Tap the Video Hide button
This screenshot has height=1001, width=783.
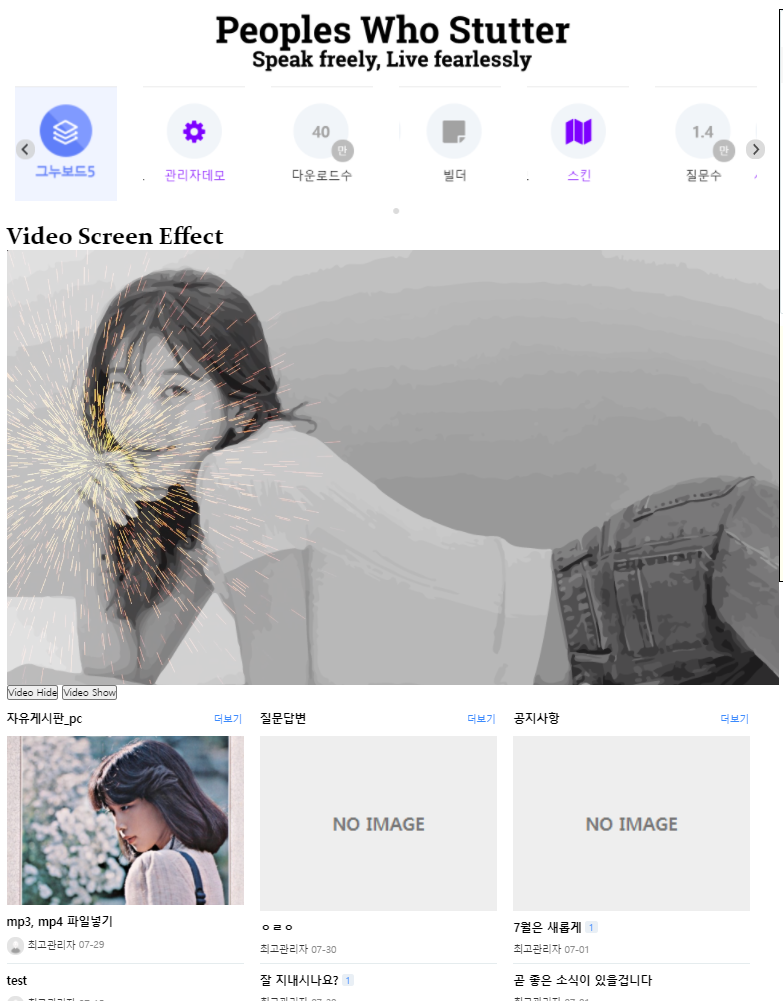[x=33, y=692]
